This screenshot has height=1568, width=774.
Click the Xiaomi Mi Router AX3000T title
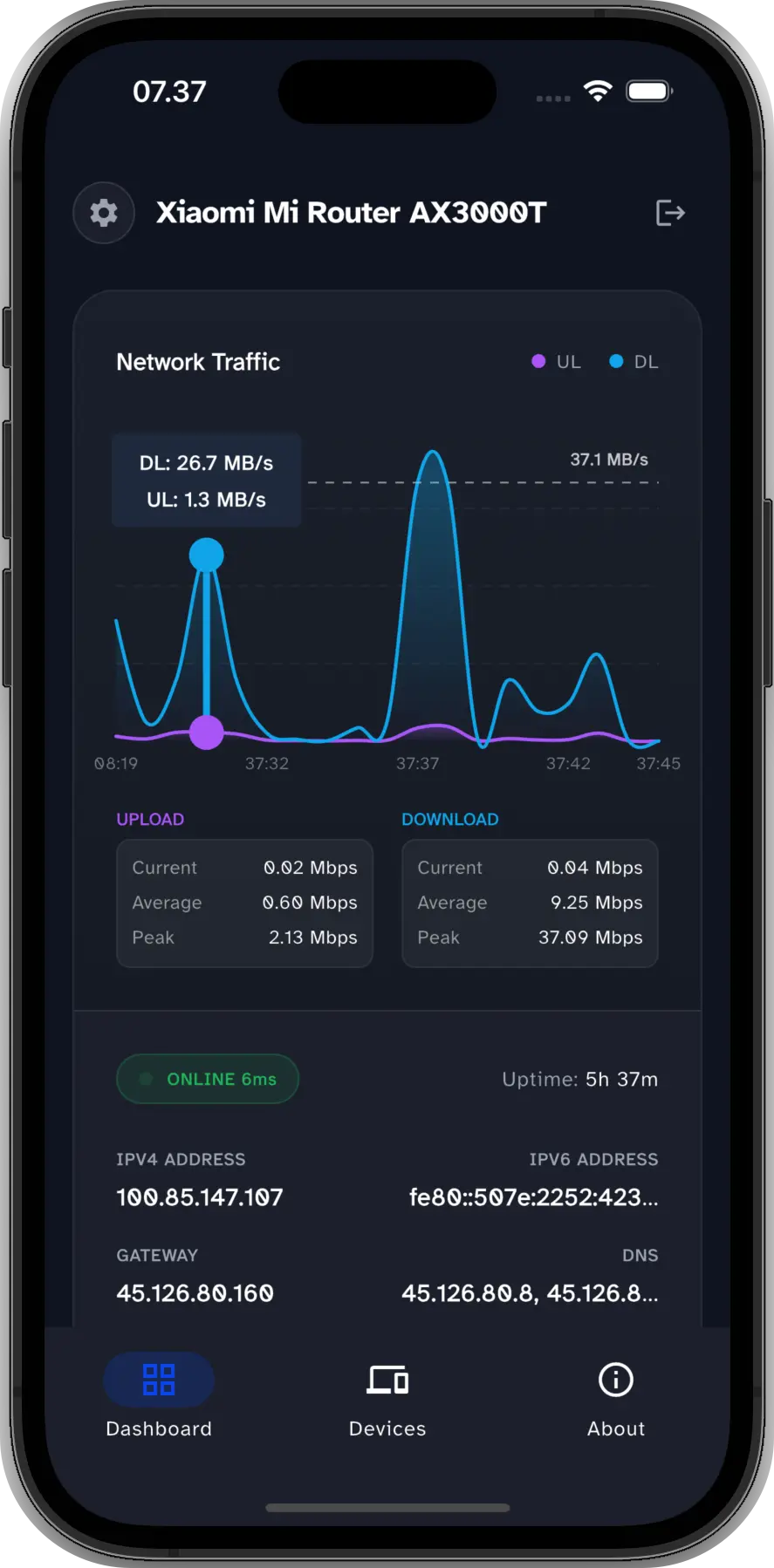pyautogui.click(x=352, y=213)
